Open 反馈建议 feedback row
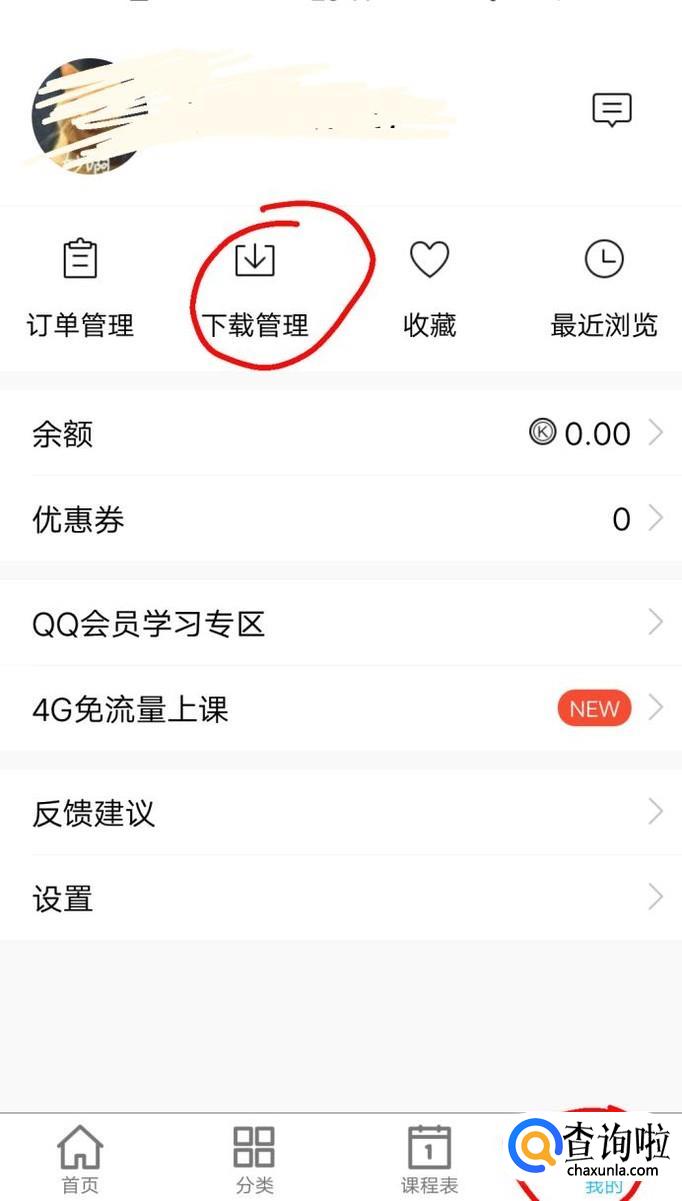The width and height of the screenshot is (682, 1201). pyautogui.click(x=341, y=813)
